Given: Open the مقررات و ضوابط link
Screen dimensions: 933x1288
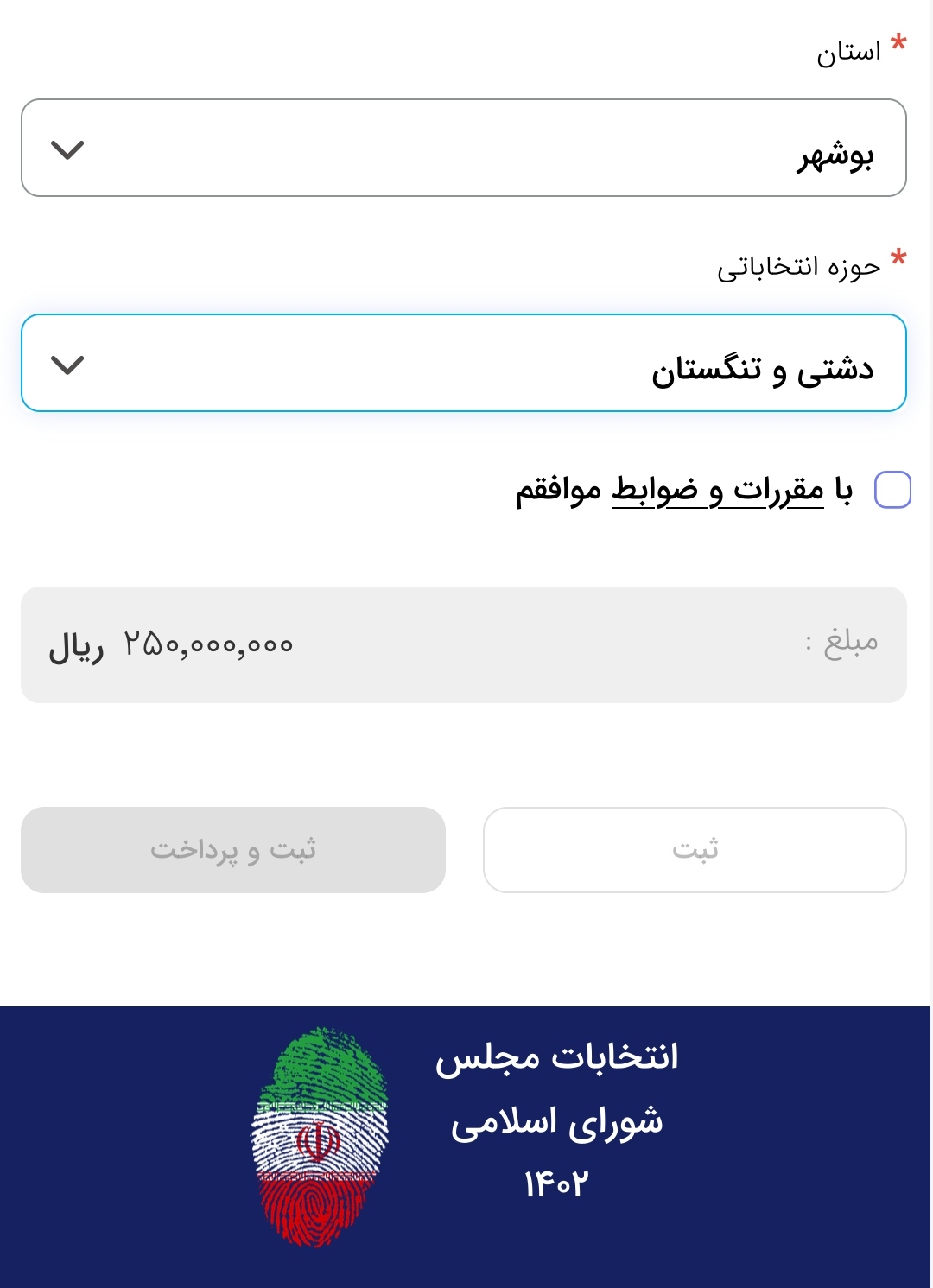Looking at the screenshot, I should click(x=718, y=491).
